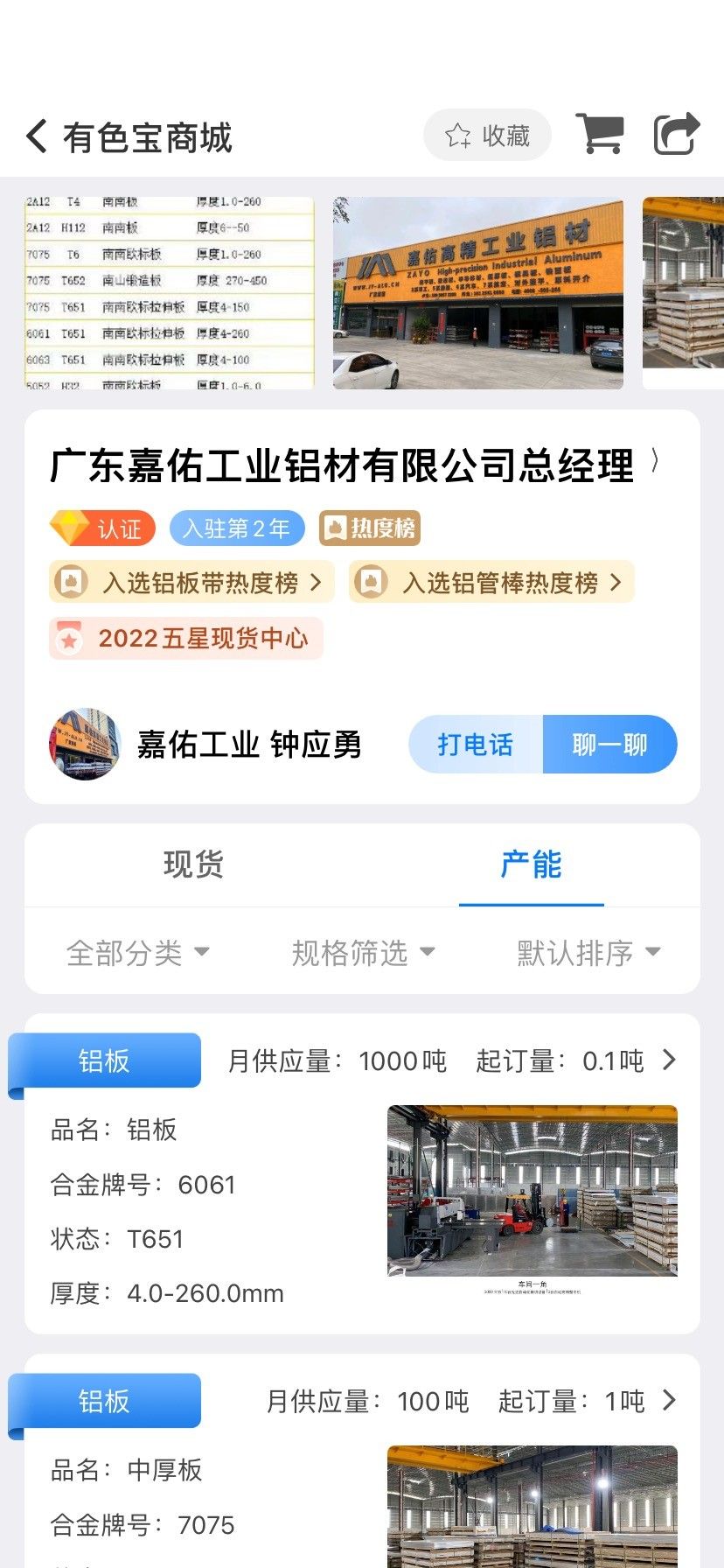Select the 产能 tab

point(531,864)
